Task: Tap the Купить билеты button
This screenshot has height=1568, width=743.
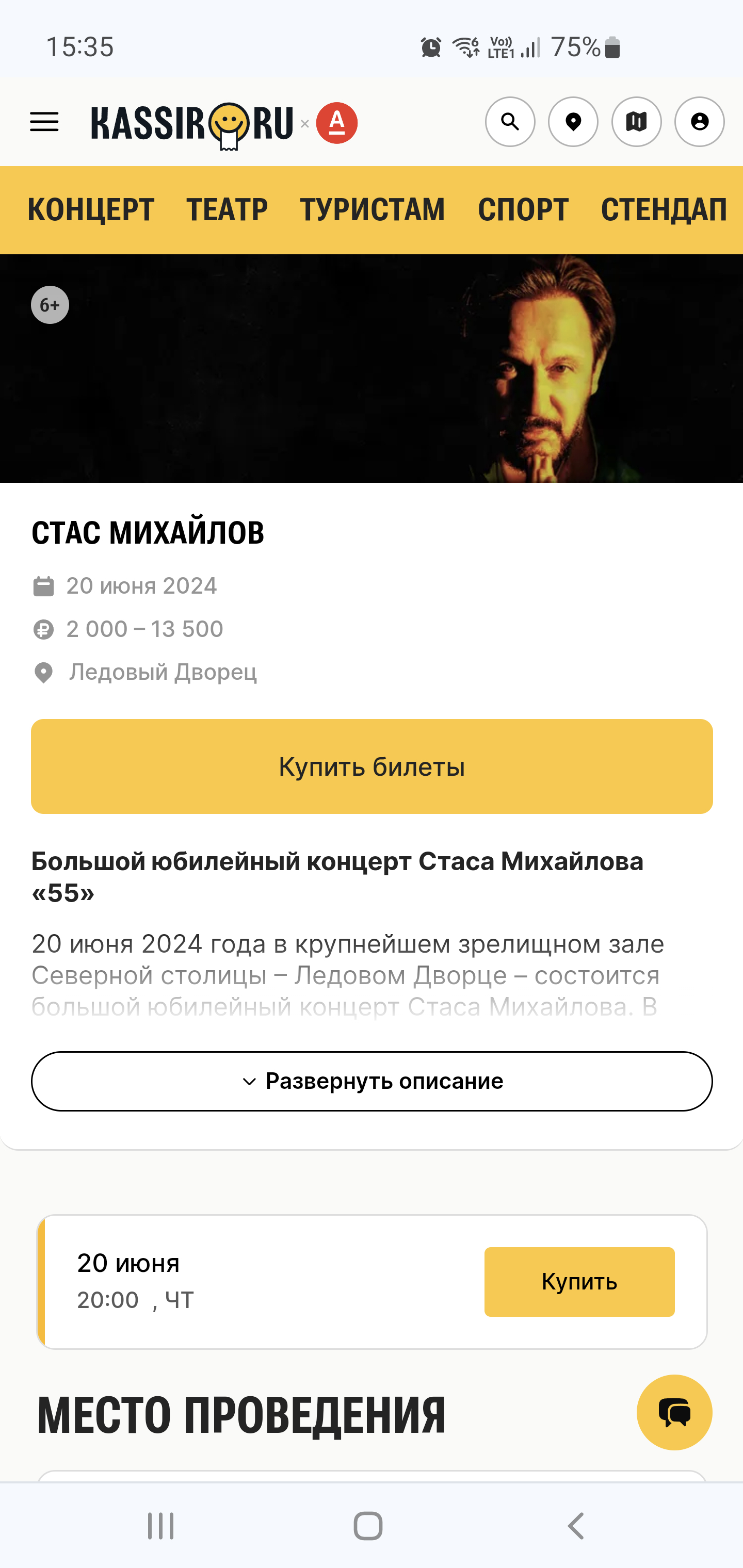Action: coord(372,766)
